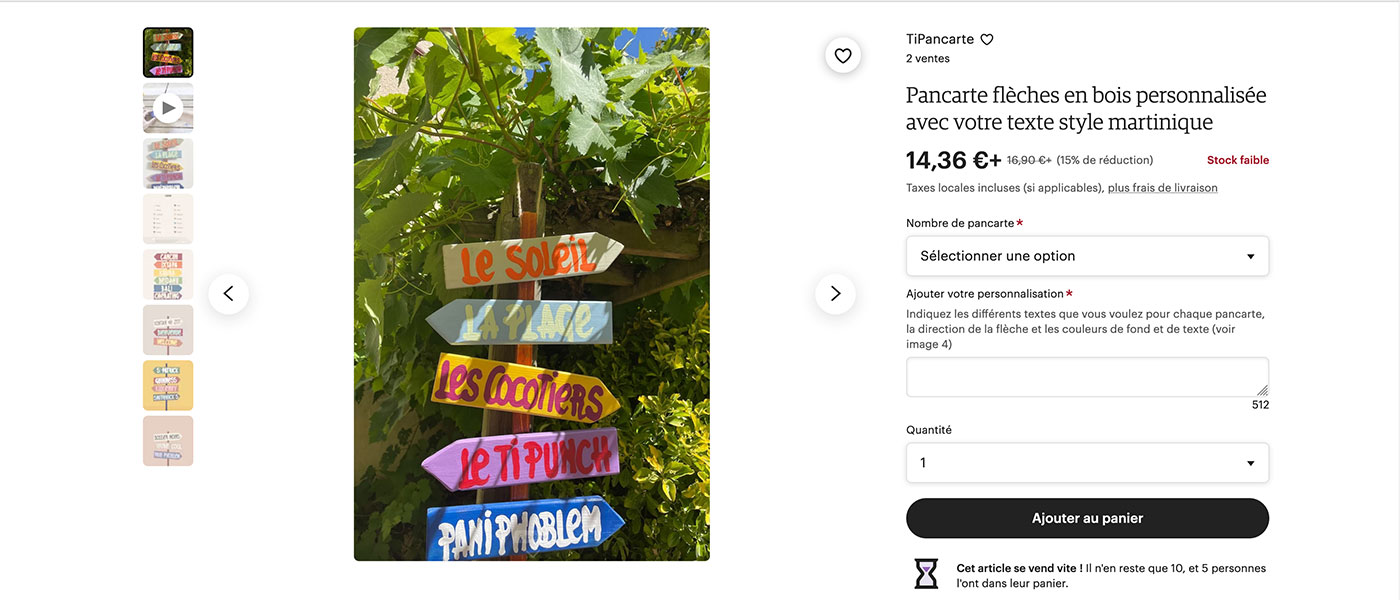
Task: Select the first product thumbnail
Action: pos(168,53)
